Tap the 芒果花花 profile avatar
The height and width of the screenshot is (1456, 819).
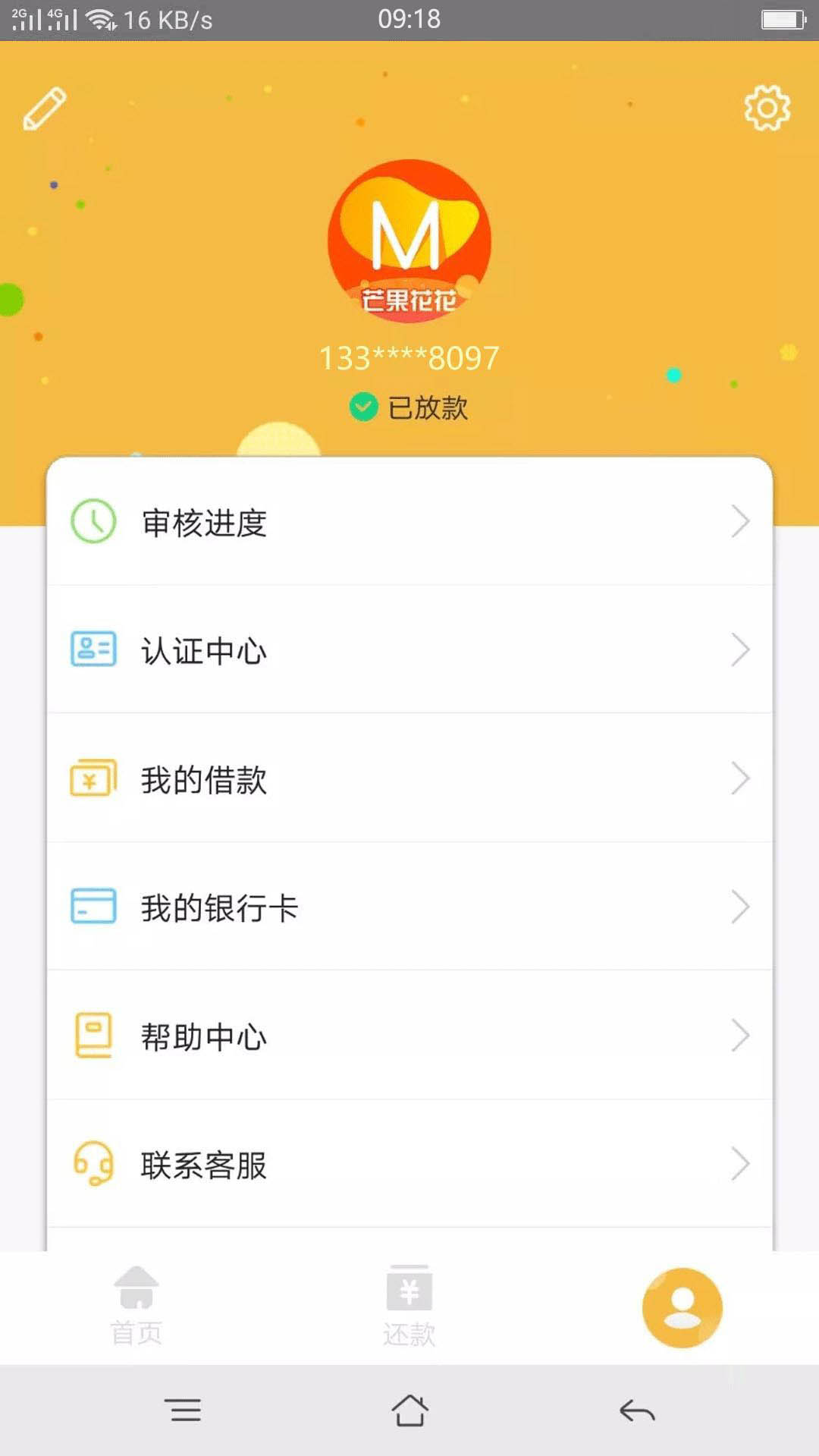pos(409,241)
